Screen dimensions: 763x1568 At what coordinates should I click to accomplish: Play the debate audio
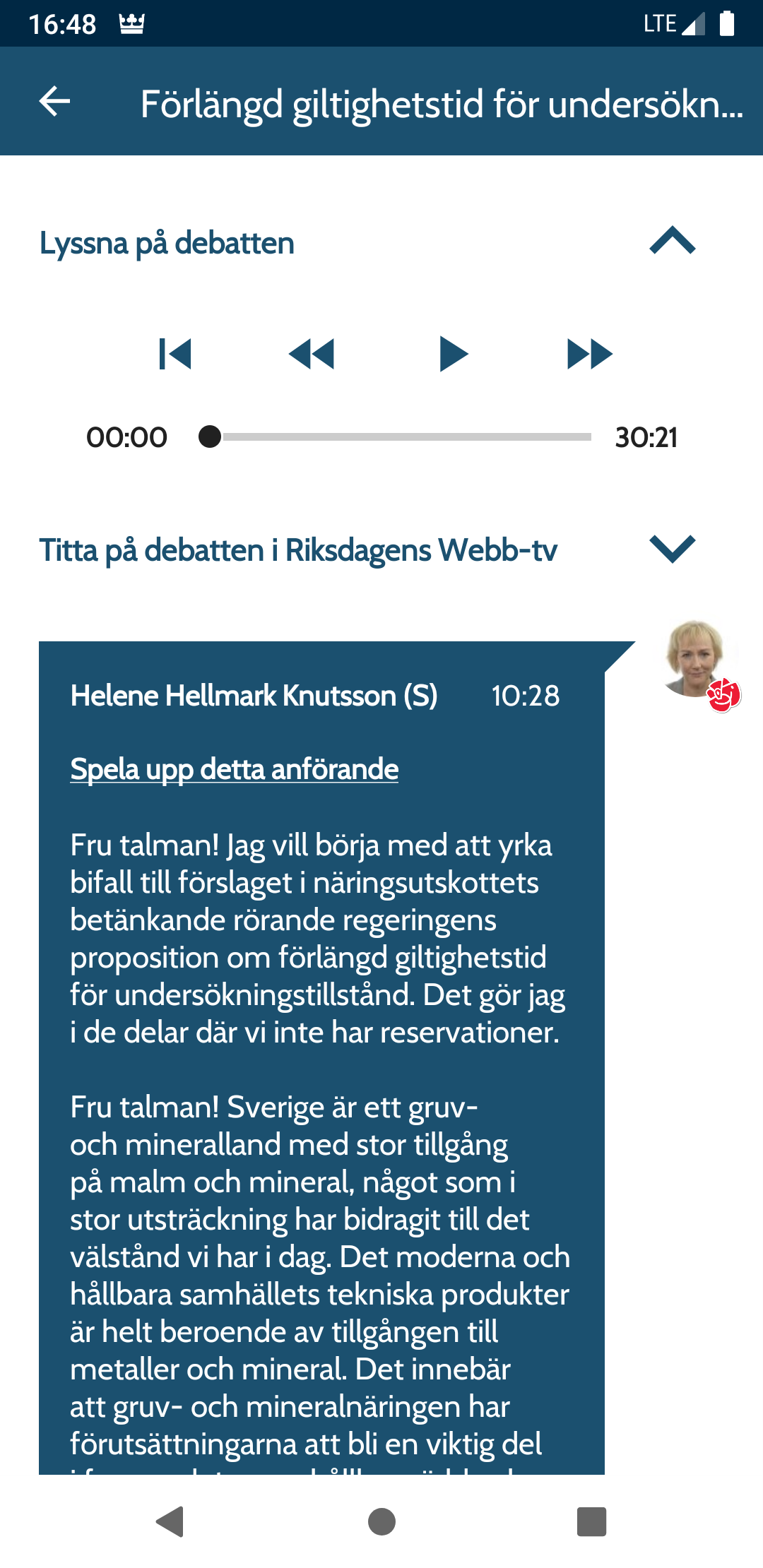pyautogui.click(x=454, y=354)
